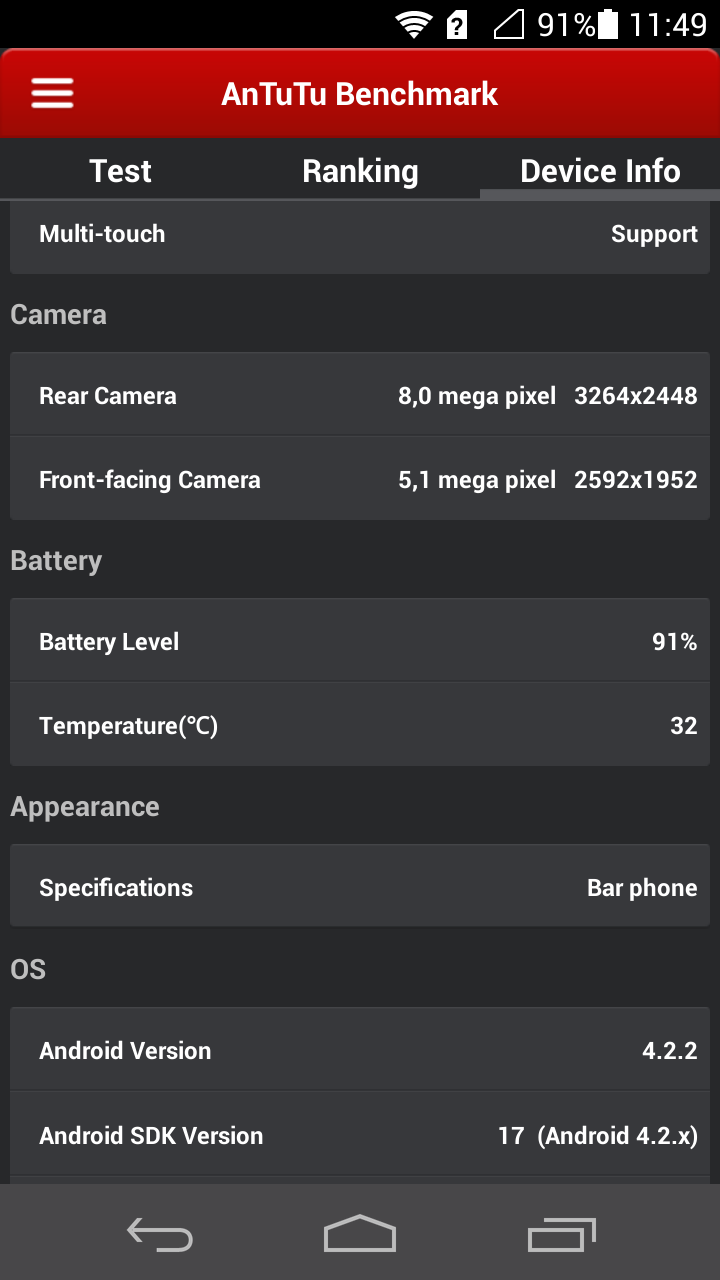Tap the system home button
The width and height of the screenshot is (720, 1280).
[360, 1233]
